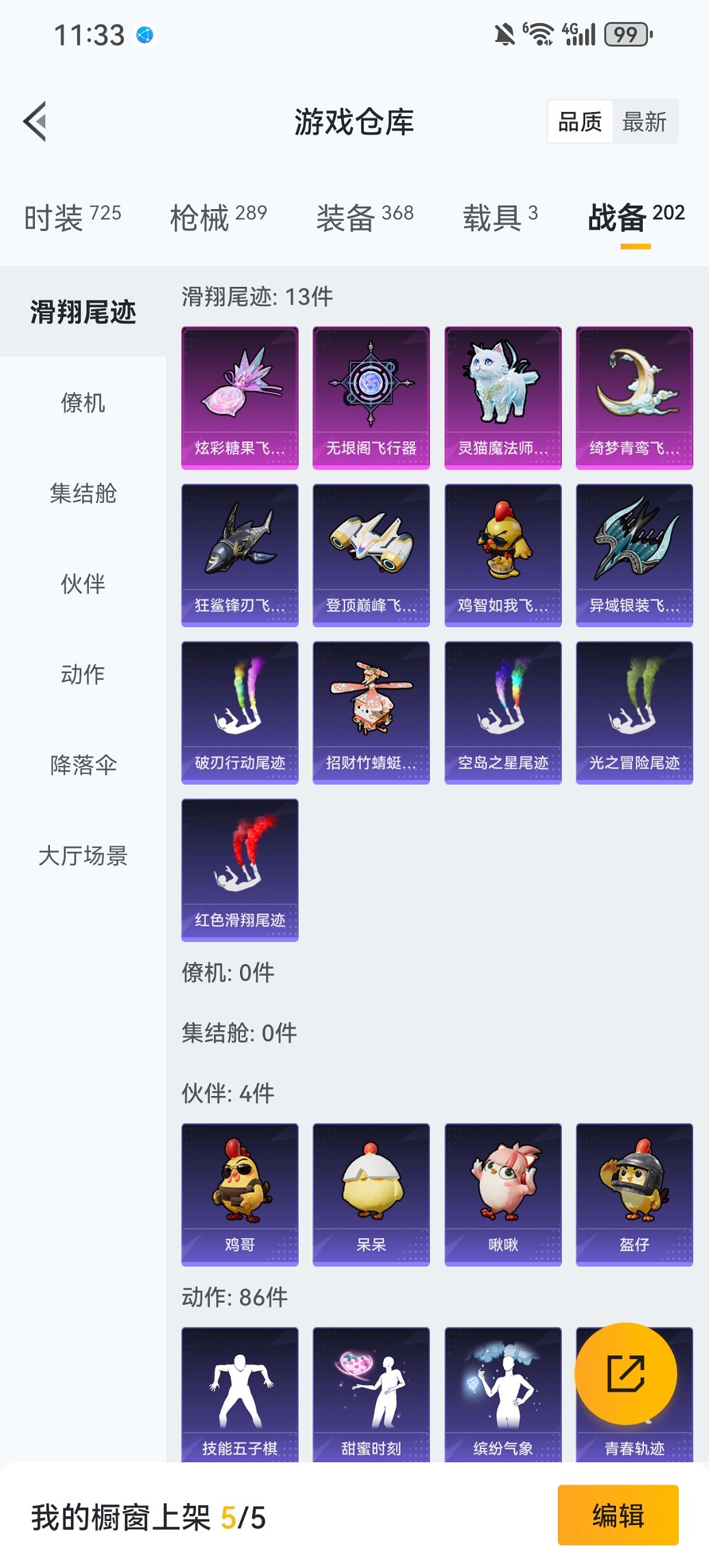Go to the 大厅场景 section
This screenshot has width=709, height=1568.
[x=82, y=855]
